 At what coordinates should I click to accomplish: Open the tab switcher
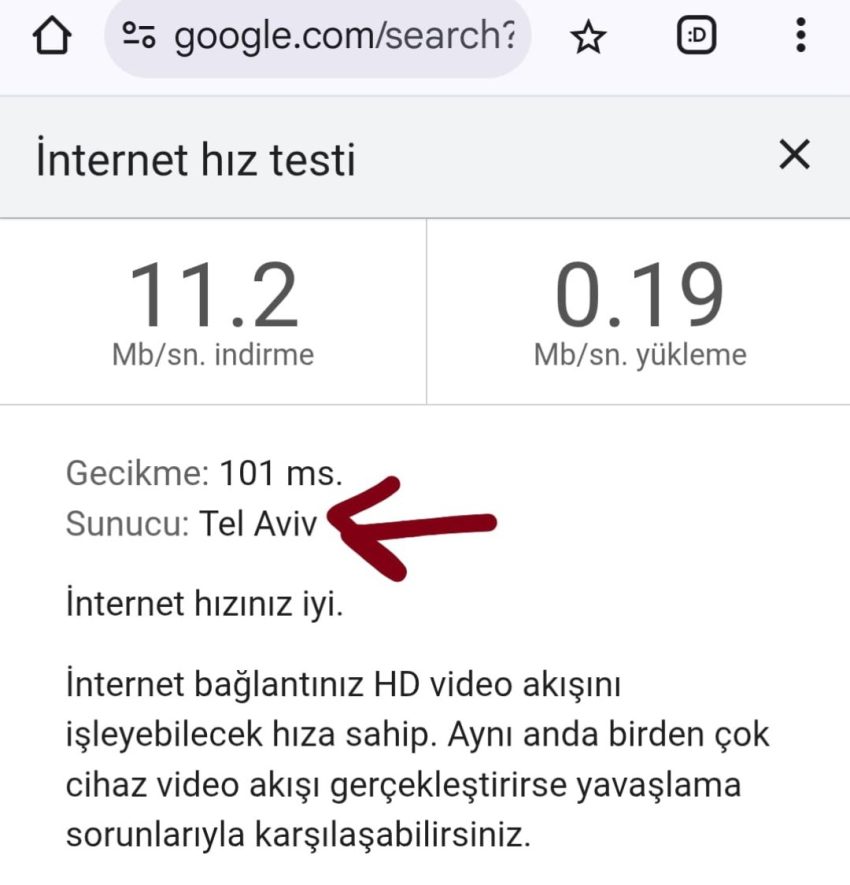coord(696,37)
